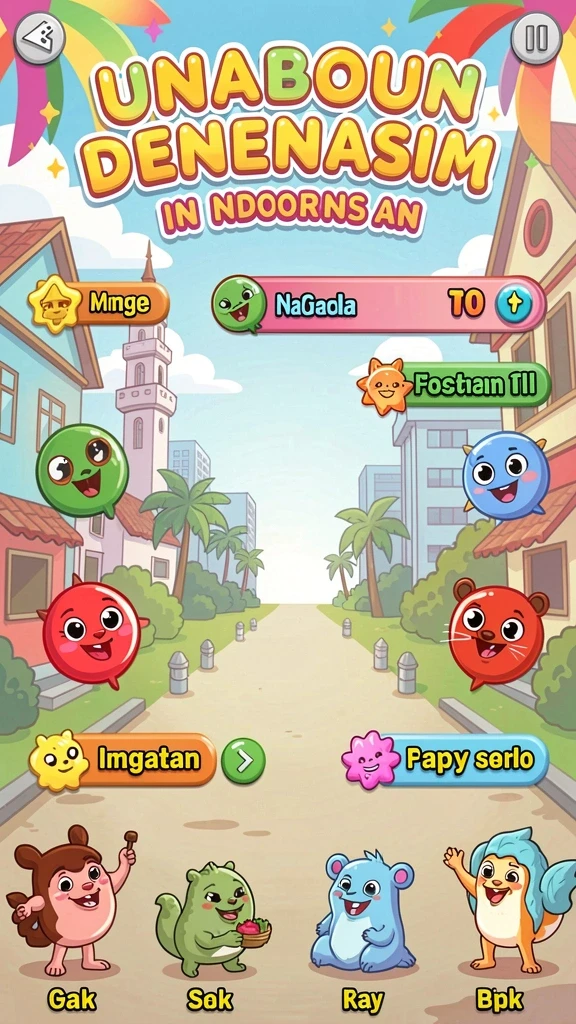Open the Mnge button
Image resolution: width=576 pixels, height=1024 pixels.
pyautogui.click(x=99, y=304)
